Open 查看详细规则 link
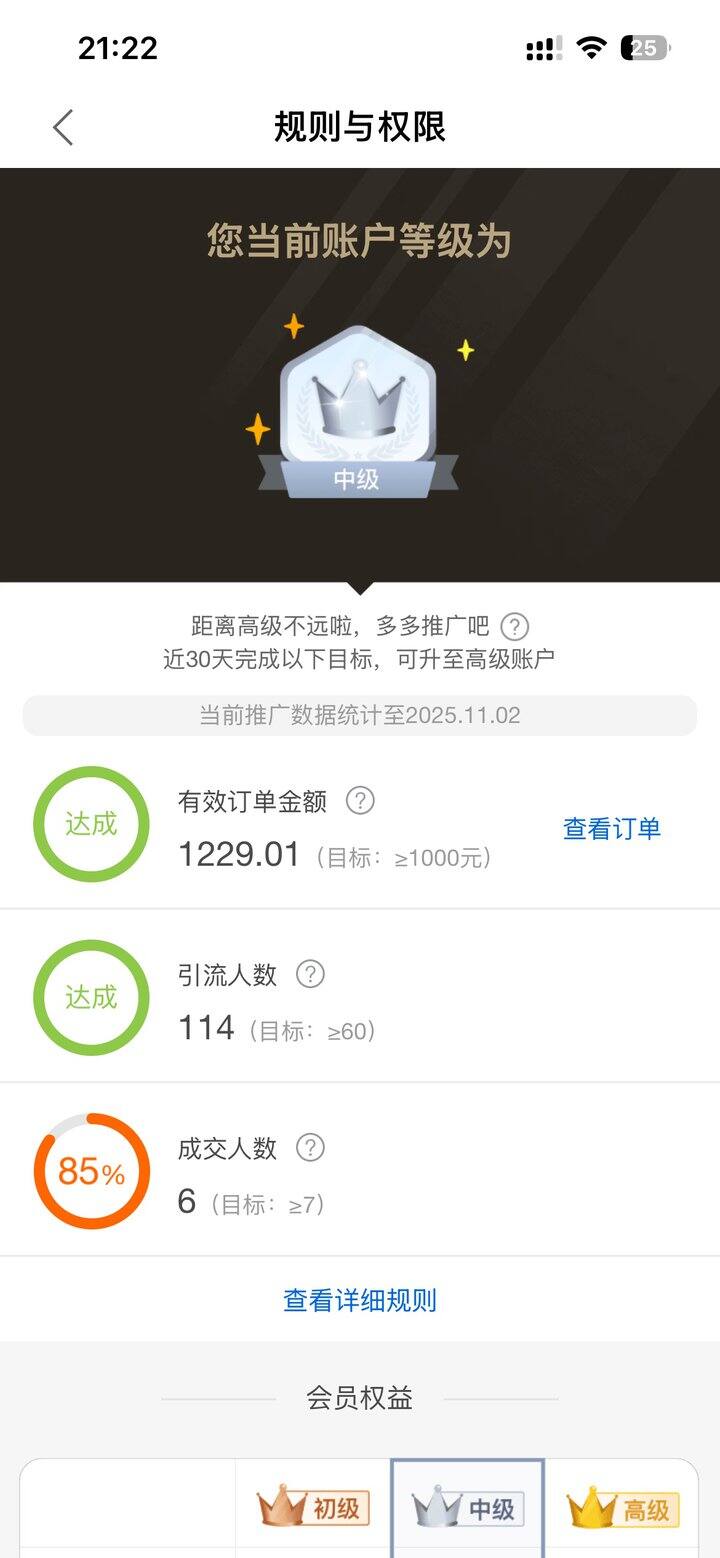Screen dimensions: 720x1558 362,1298
